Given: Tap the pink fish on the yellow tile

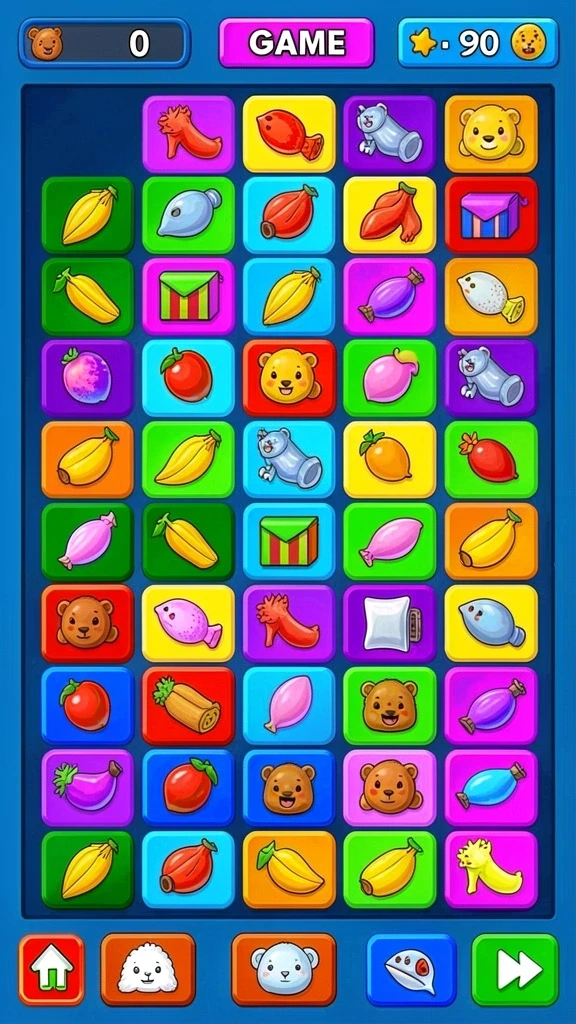Looking at the screenshot, I should click(x=188, y=623).
